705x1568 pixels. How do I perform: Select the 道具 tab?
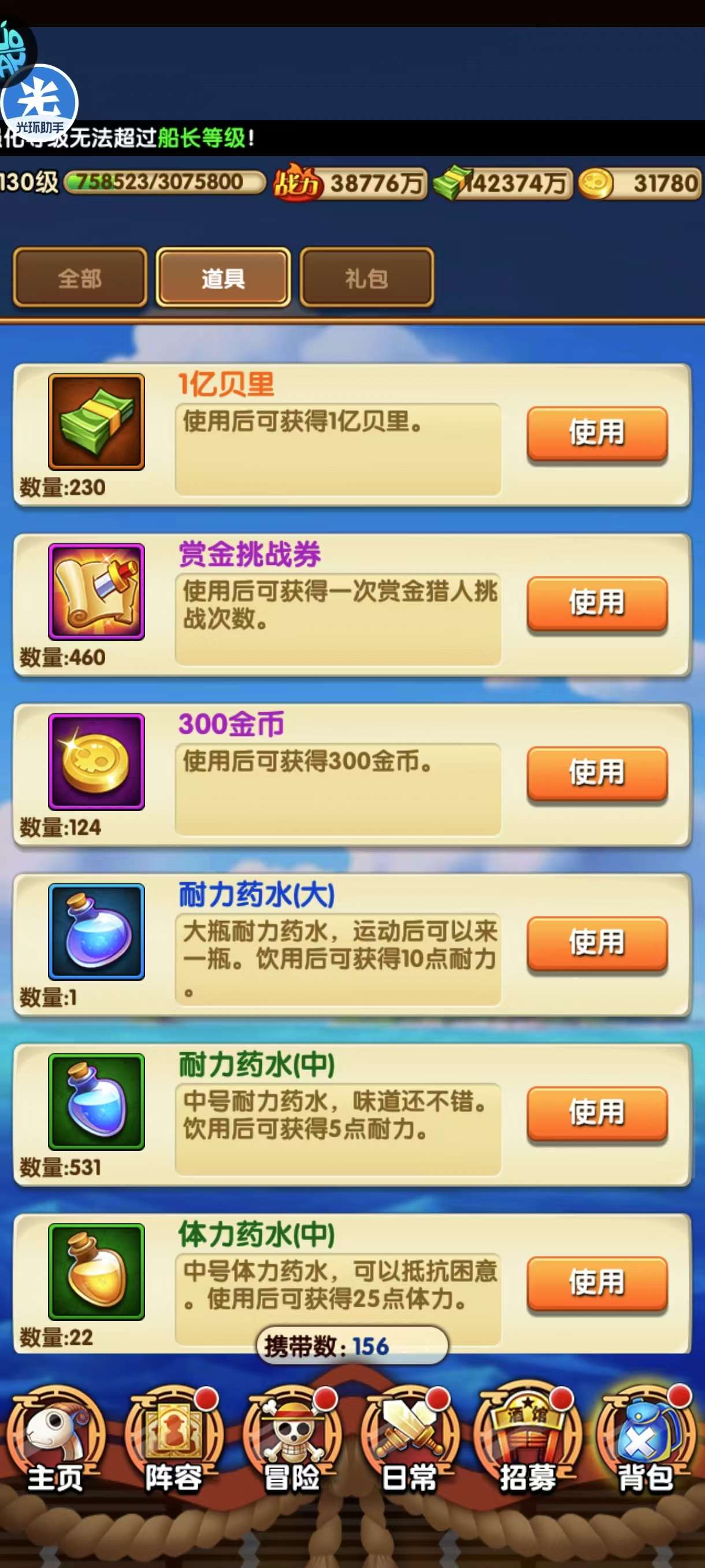coord(223,278)
